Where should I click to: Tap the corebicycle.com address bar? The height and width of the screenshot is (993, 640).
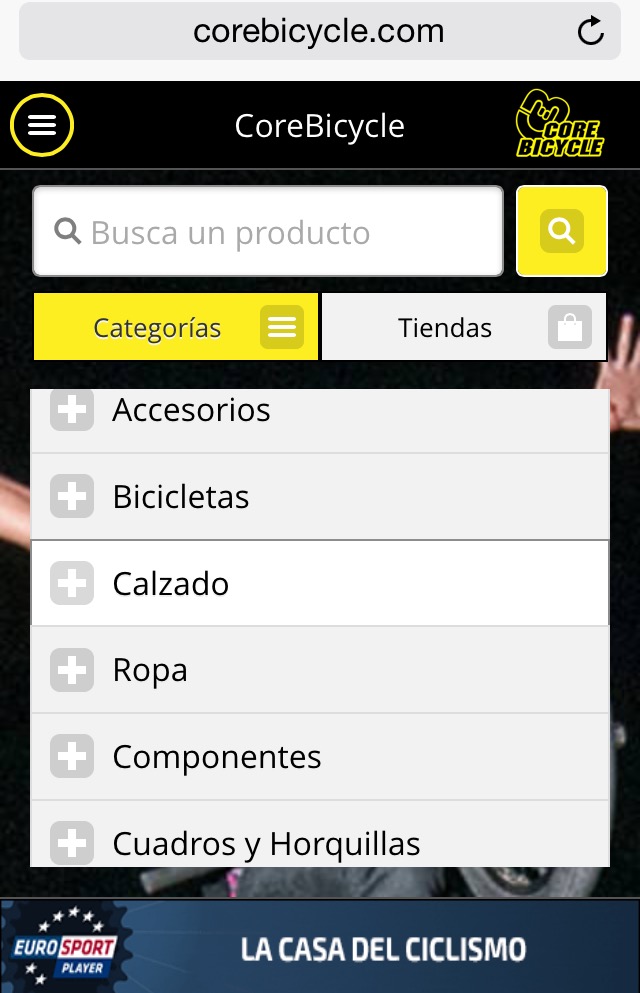[318, 32]
